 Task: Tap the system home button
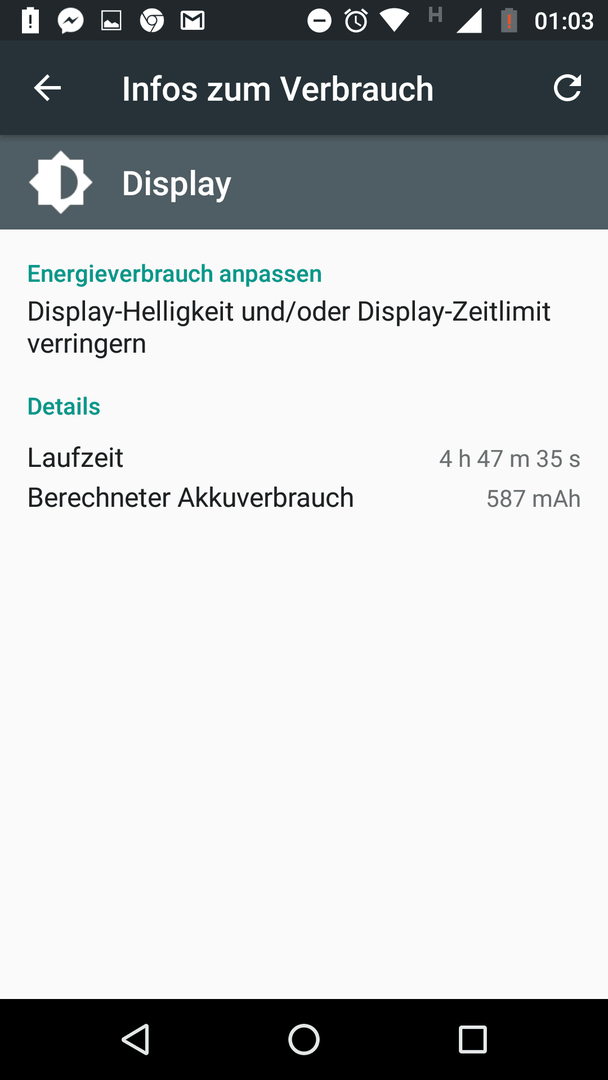pyautogui.click(x=304, y=1039)
